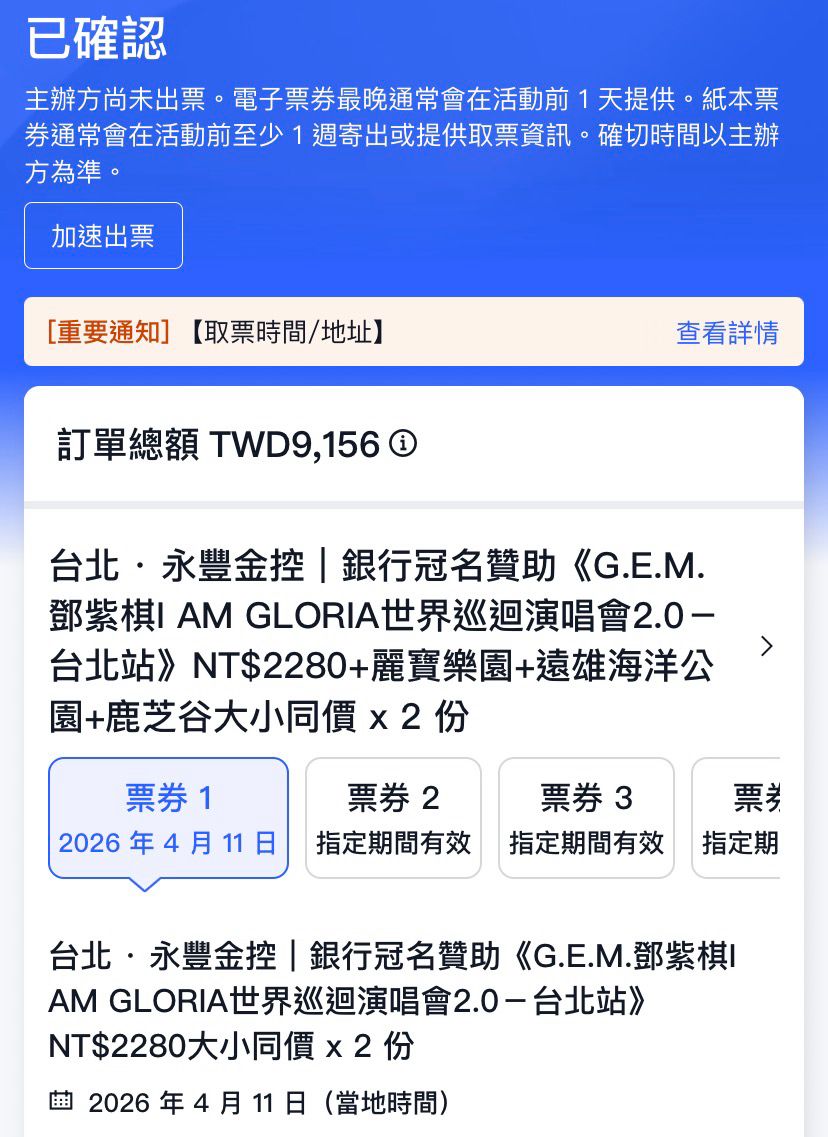This screenshot has height=1137, width=828.
Task: Open the G.E.M. concert package details
Action: coord(766,646)
